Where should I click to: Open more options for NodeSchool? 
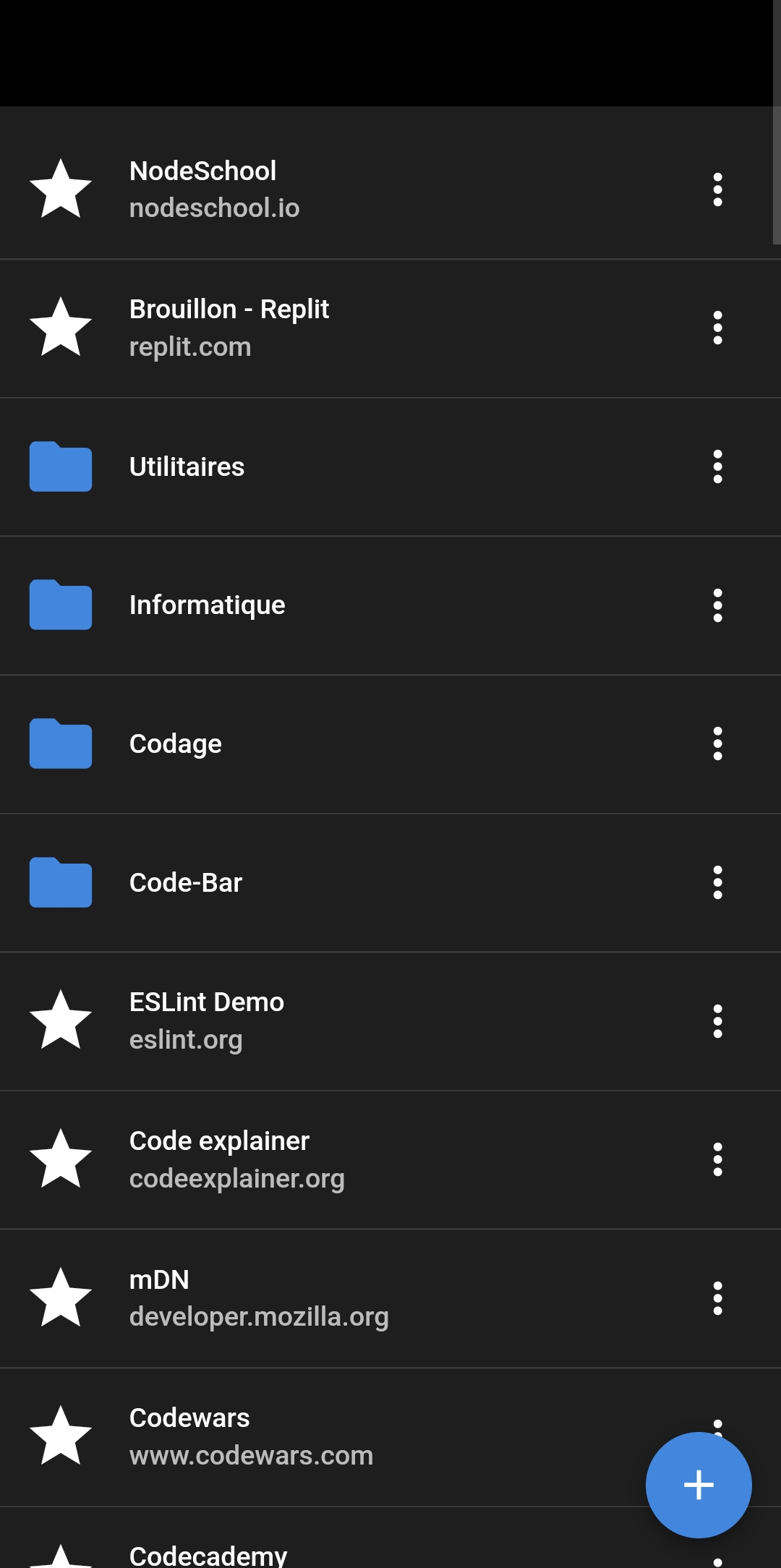click(717, 189)
